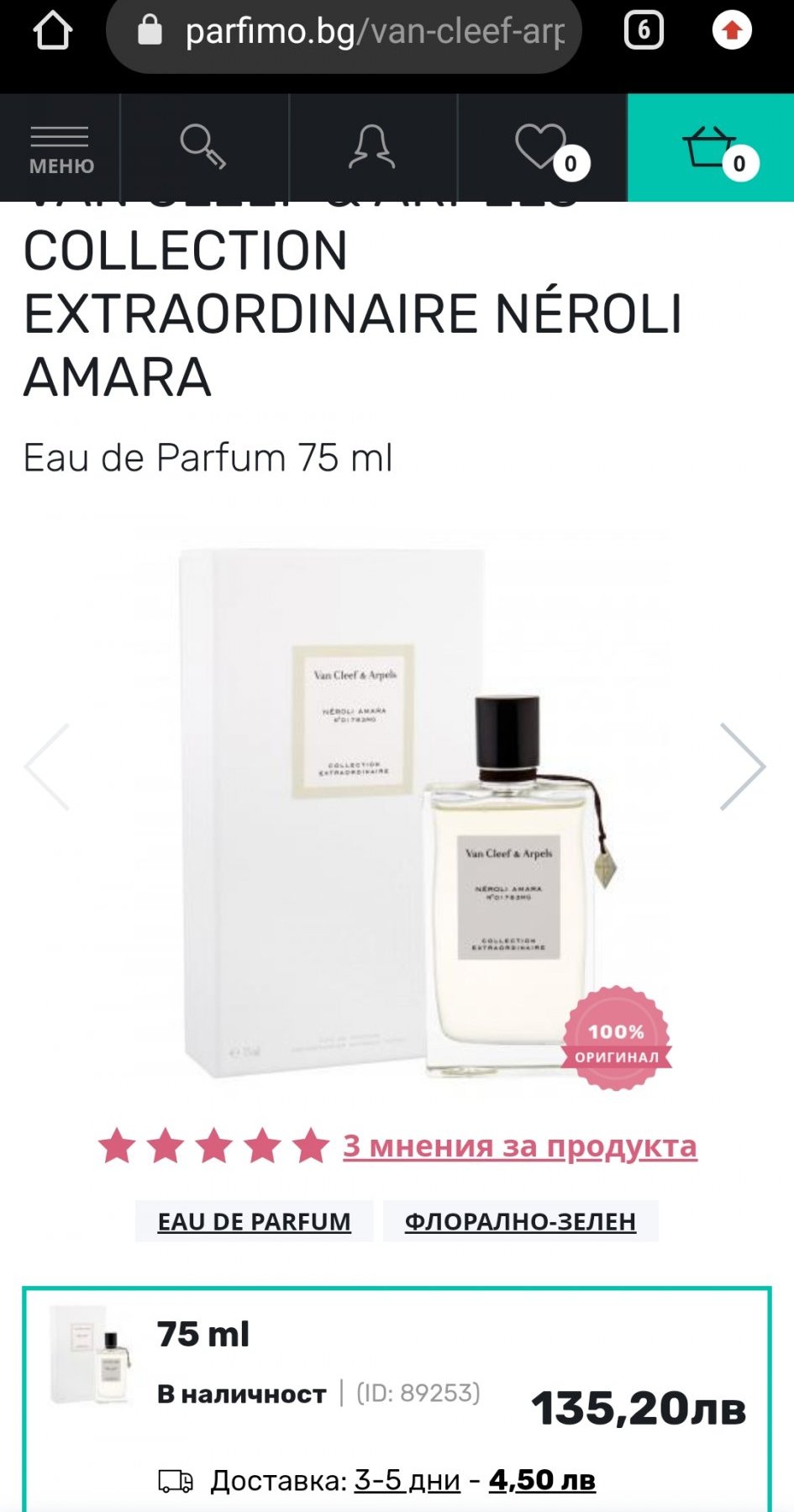Viewport: 794px width, 1512px height.
Task: Tap the red upward arrow browser icon
Action: [732, 31]
